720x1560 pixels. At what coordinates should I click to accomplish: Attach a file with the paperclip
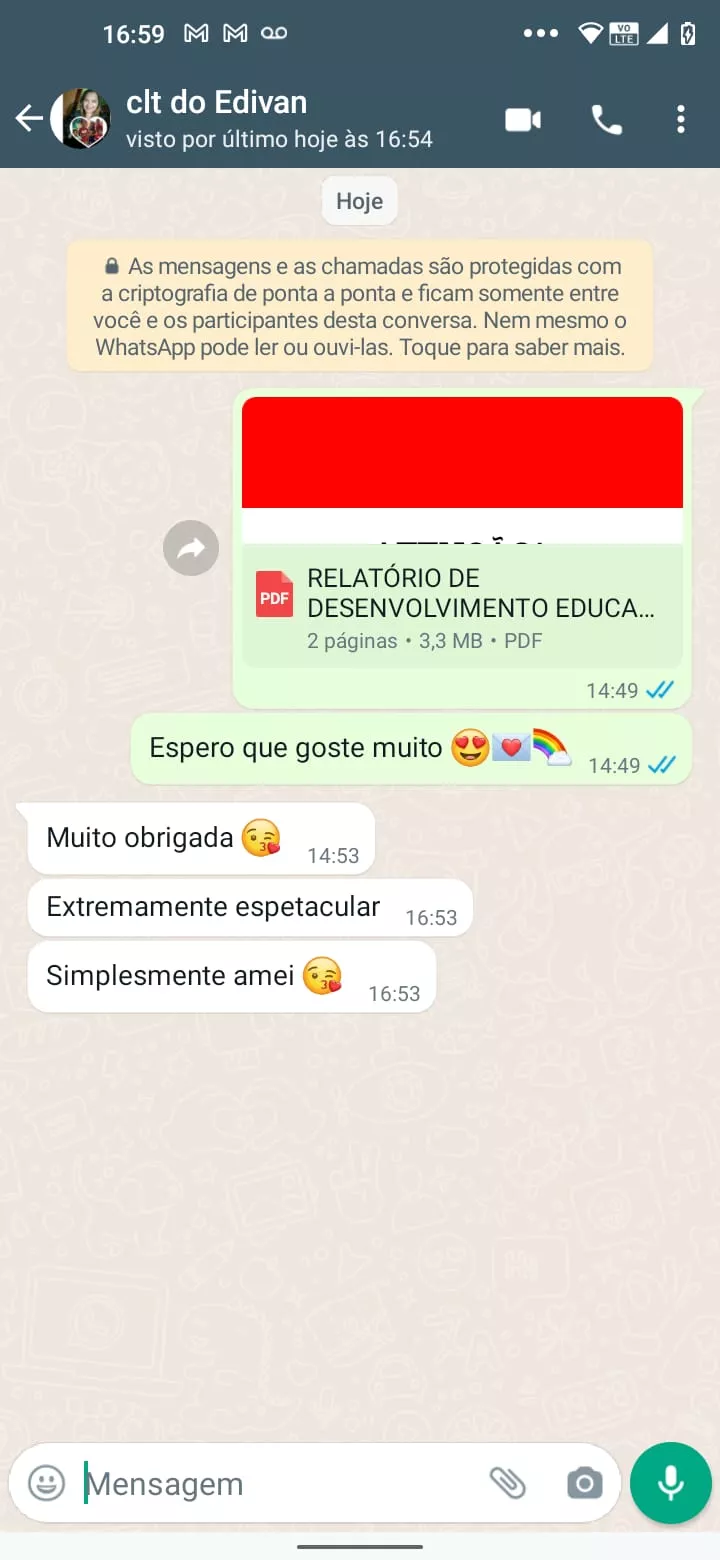pos(507,1483)
